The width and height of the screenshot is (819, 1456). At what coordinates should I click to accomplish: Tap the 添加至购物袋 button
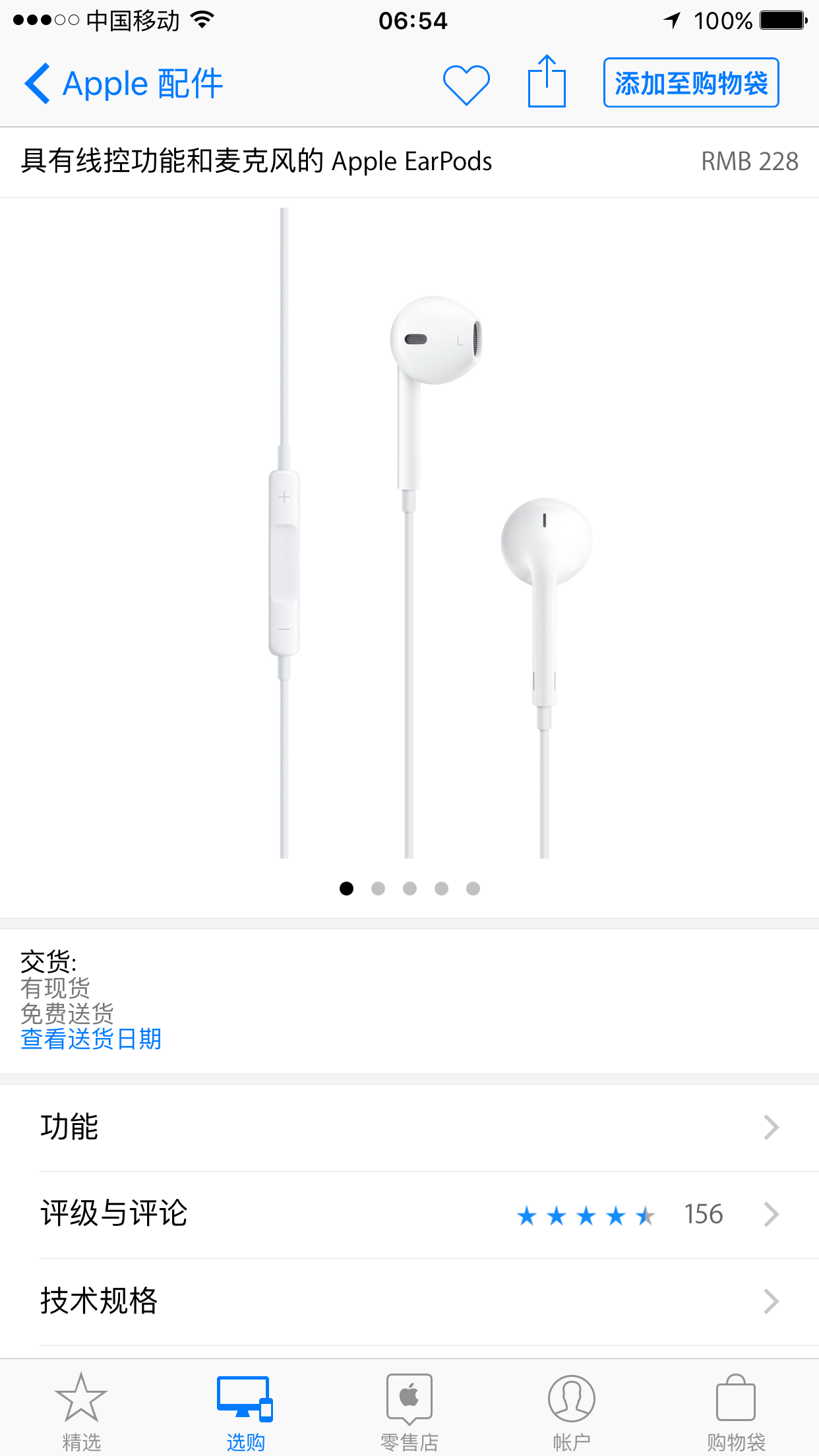pos(690,82)
